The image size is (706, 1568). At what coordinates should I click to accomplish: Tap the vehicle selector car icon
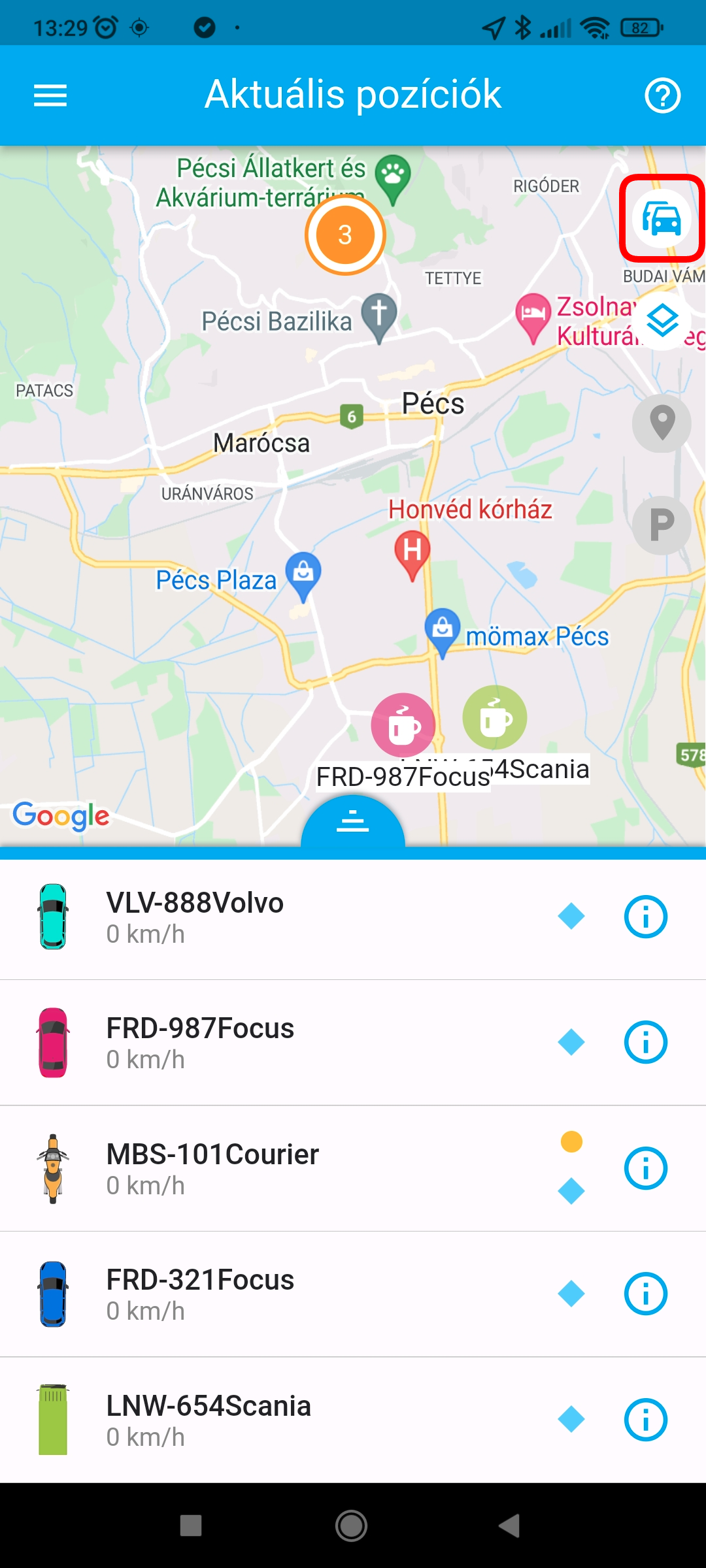click(662, 218)
